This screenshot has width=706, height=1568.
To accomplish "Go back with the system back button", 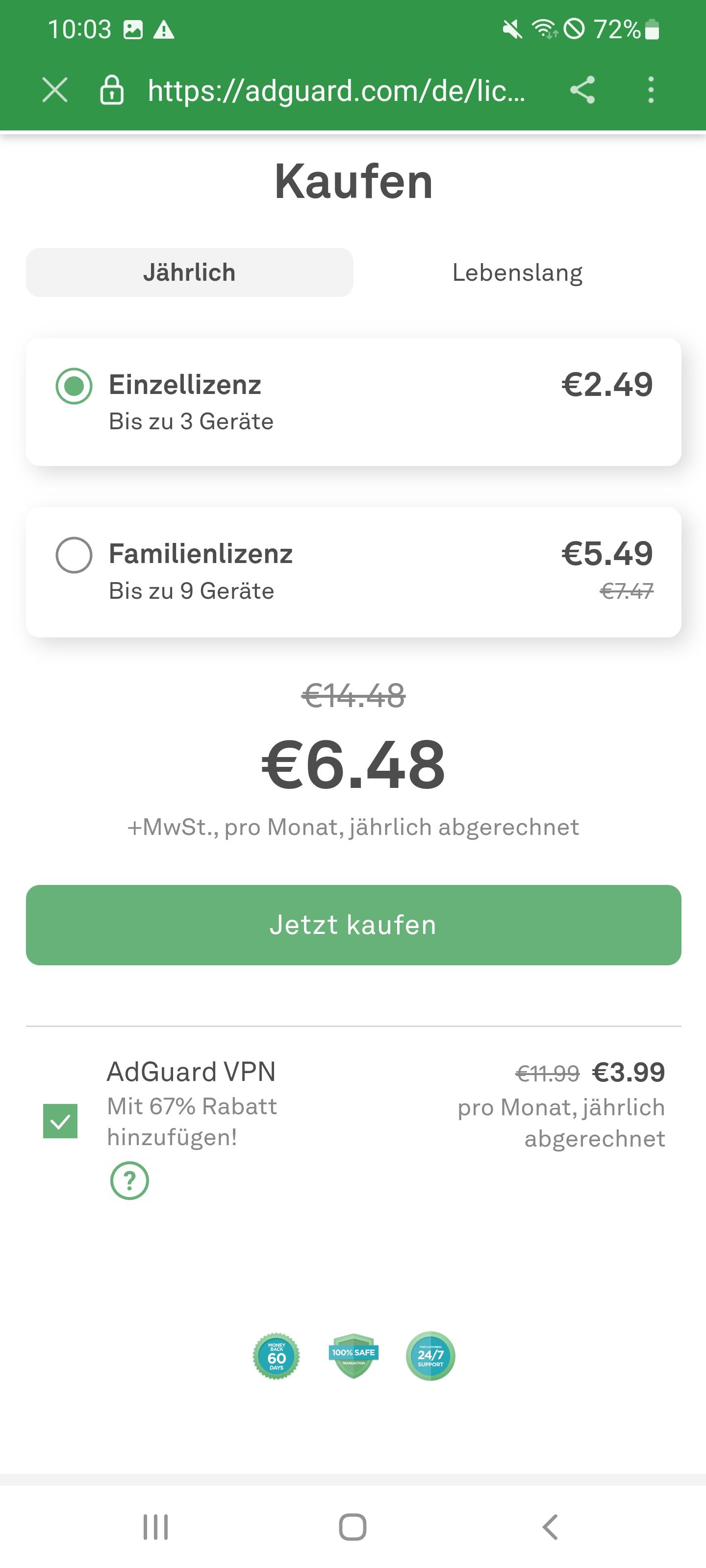I will tap(550, 1527).
